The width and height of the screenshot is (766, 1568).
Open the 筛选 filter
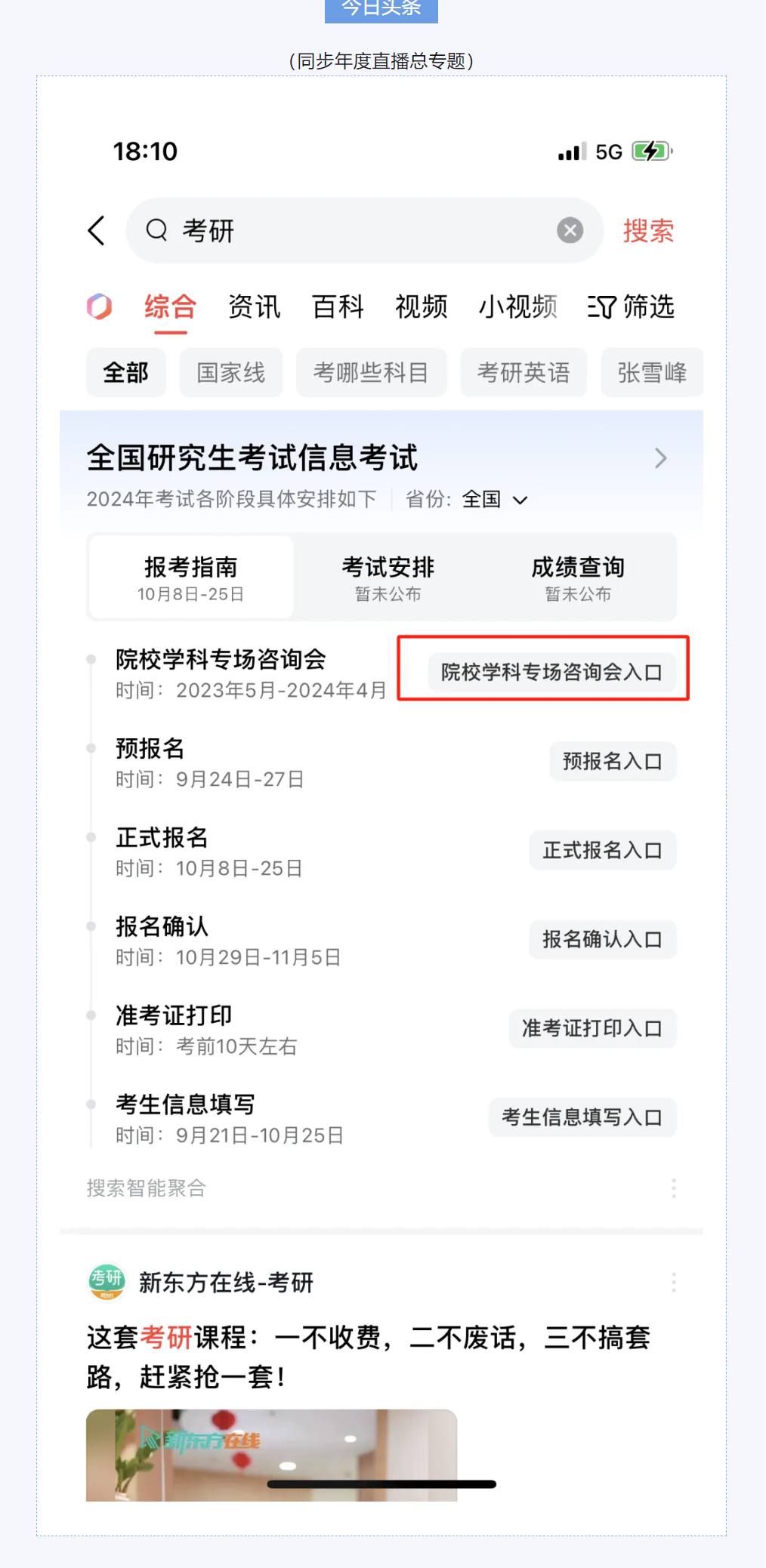click(x=632, y=307)
